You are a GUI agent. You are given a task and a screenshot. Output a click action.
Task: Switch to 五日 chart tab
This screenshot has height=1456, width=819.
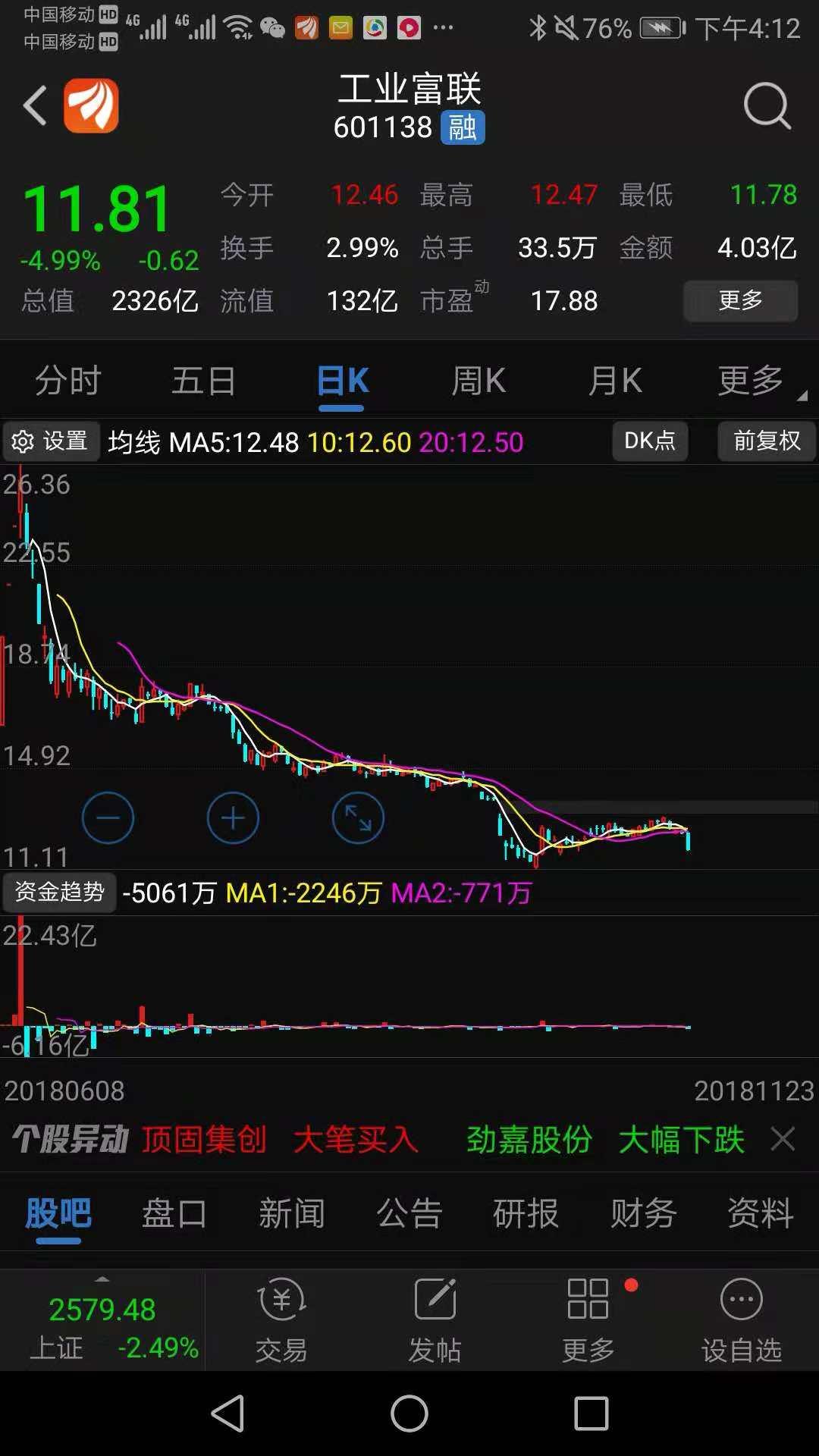(x=203, y=380)
